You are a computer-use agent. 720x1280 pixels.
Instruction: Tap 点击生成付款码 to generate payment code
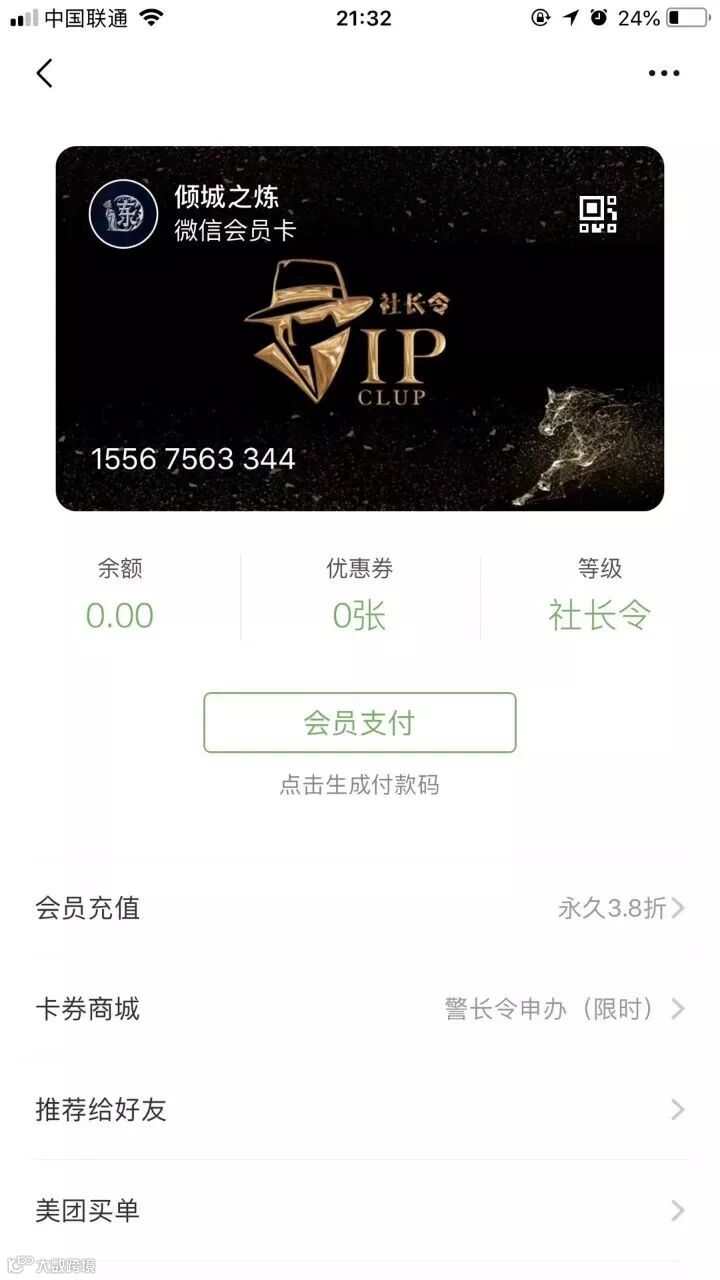coord(360,786)
